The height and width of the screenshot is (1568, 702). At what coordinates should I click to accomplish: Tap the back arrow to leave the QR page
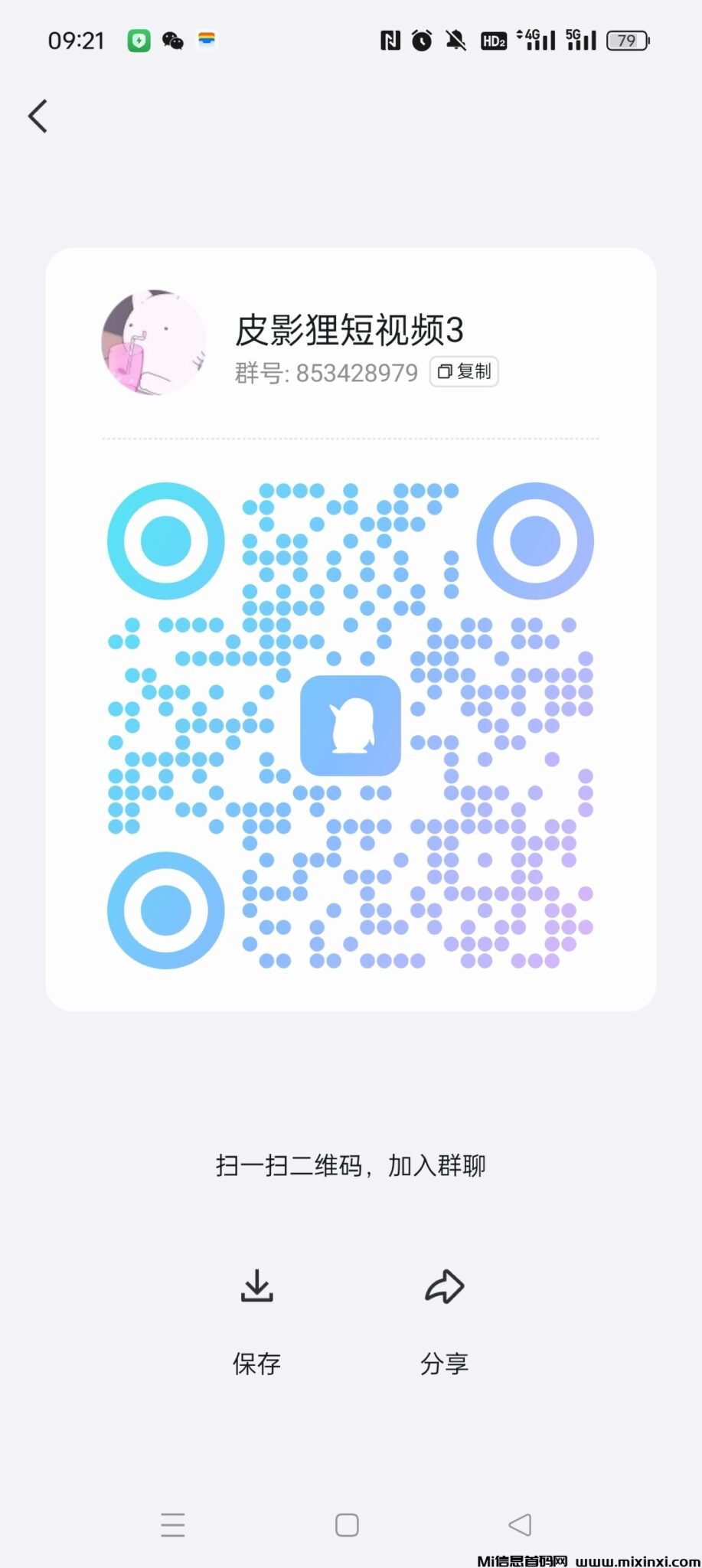click(38, 116)
